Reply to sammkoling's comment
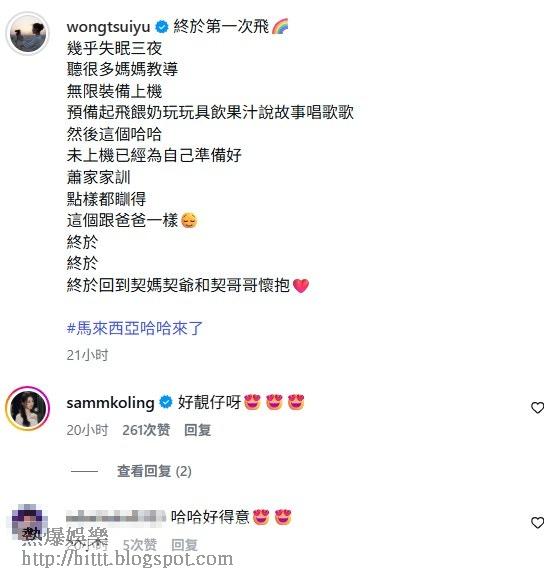Image resolution: width=556 pixels, height=573 pixels. [197, 430]
